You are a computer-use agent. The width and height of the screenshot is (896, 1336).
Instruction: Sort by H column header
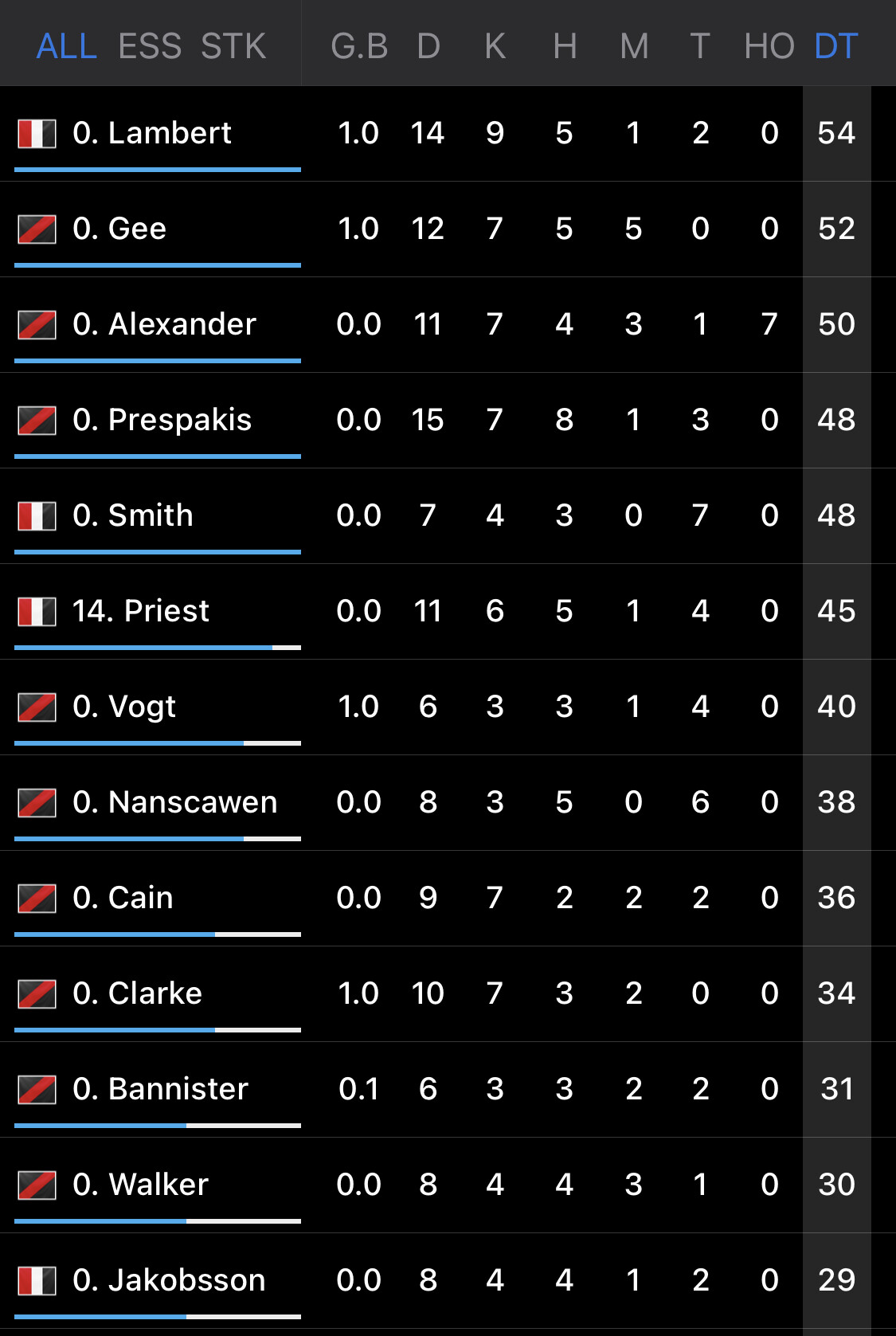[565, 46]
